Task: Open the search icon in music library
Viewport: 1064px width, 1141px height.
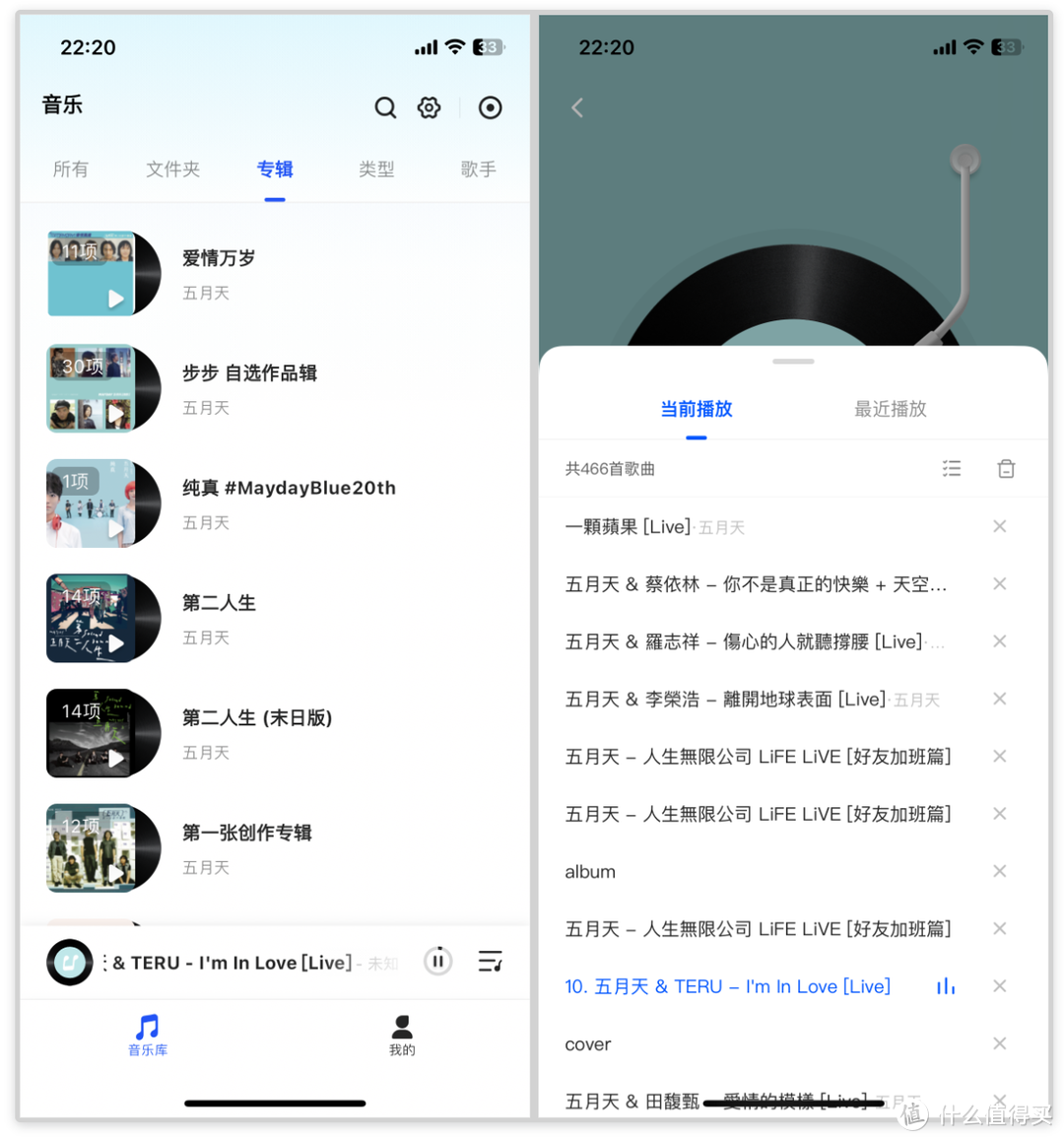Action: pyautogui.click(x=385, y=107)
